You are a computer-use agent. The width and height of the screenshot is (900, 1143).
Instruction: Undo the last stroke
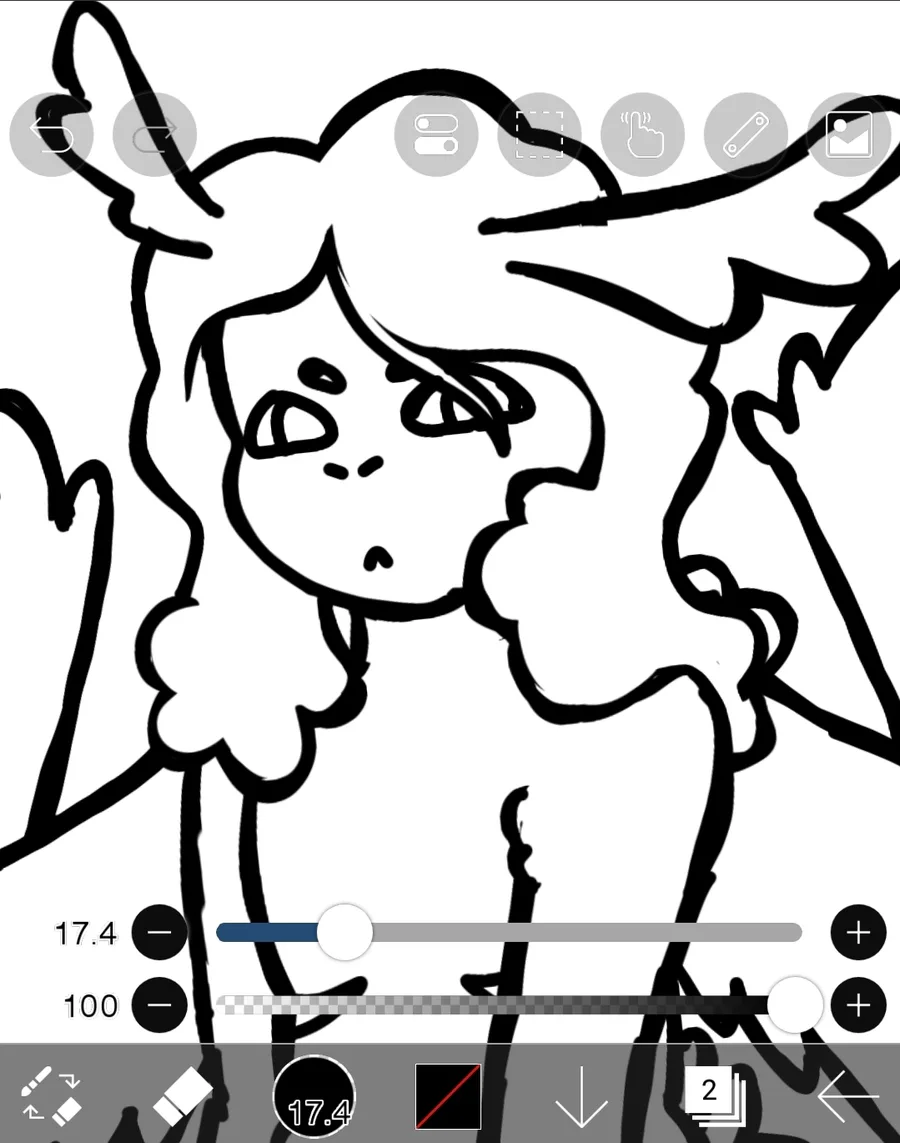pos(52,133)
